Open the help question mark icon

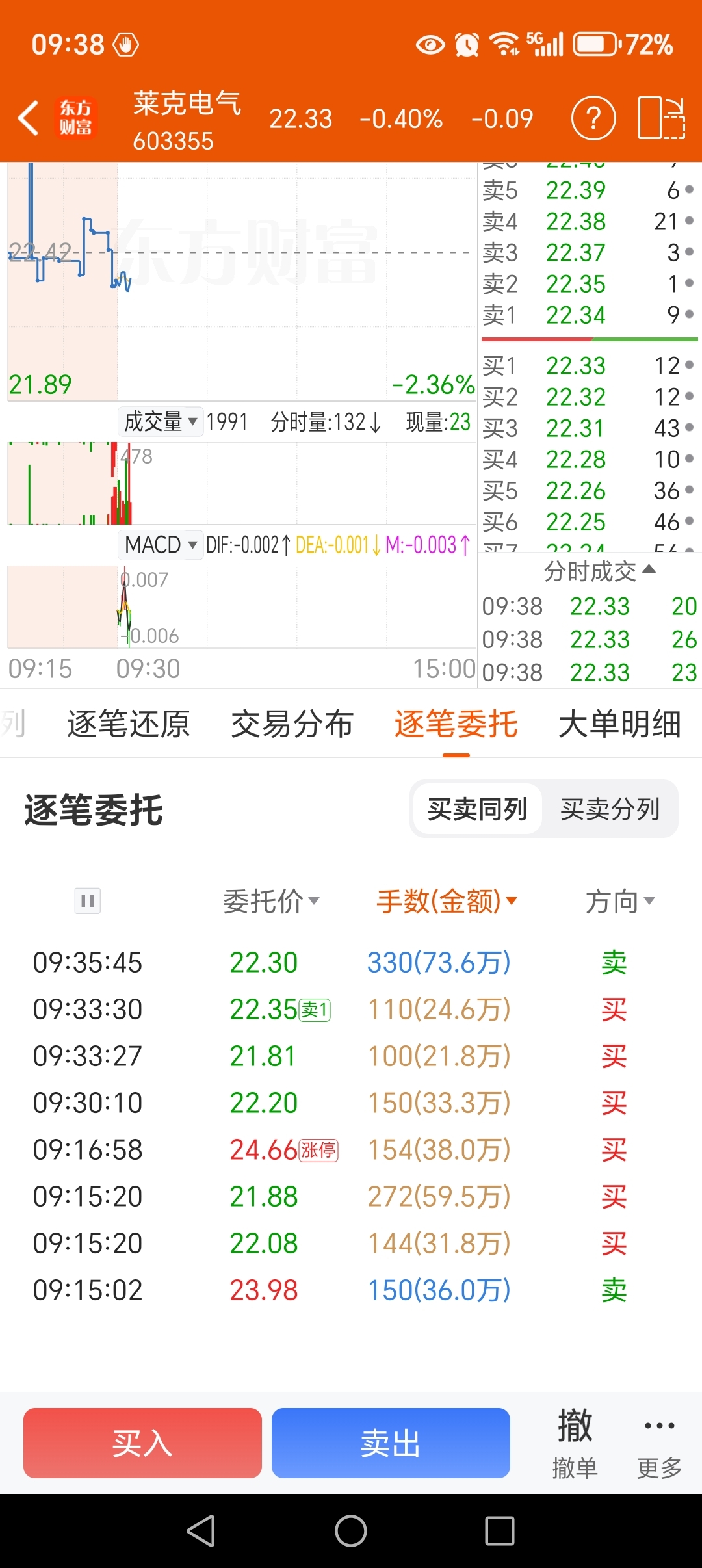click(593, 118)
